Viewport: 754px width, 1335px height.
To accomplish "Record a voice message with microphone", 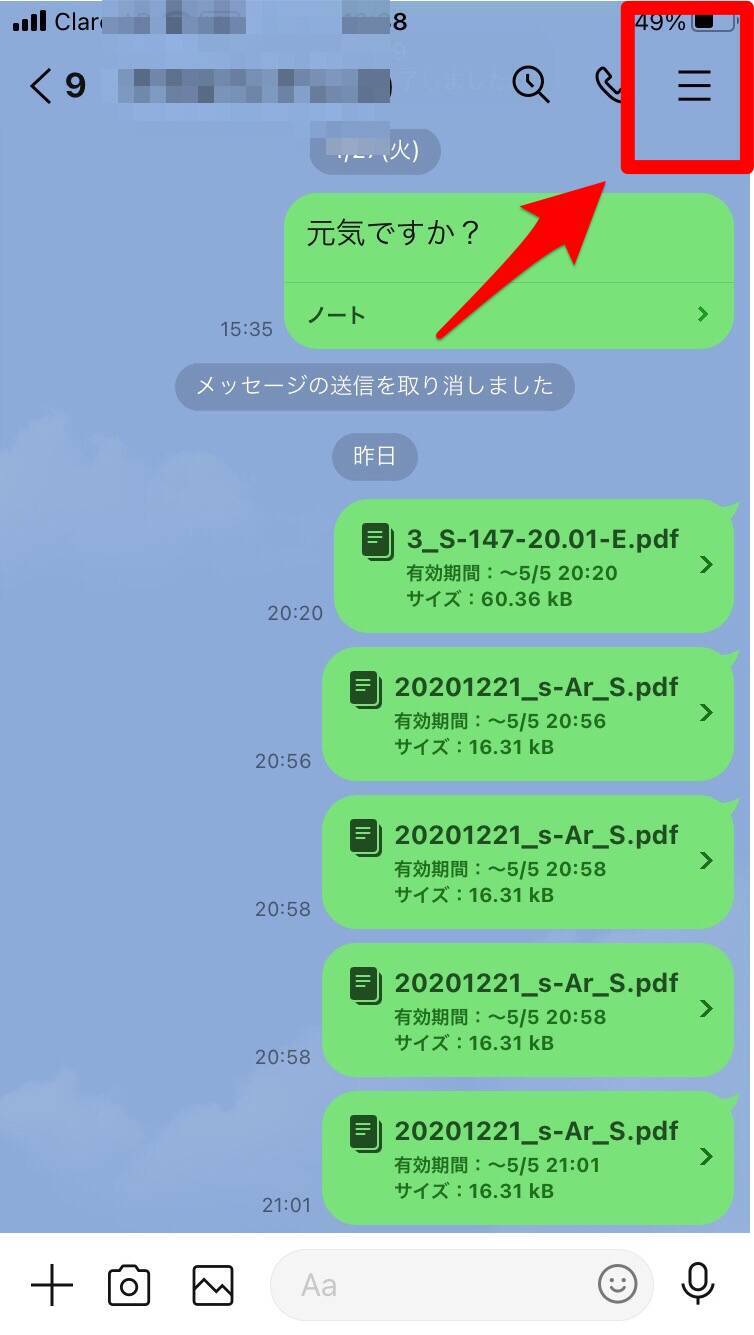I will [x=698, y=1285].
